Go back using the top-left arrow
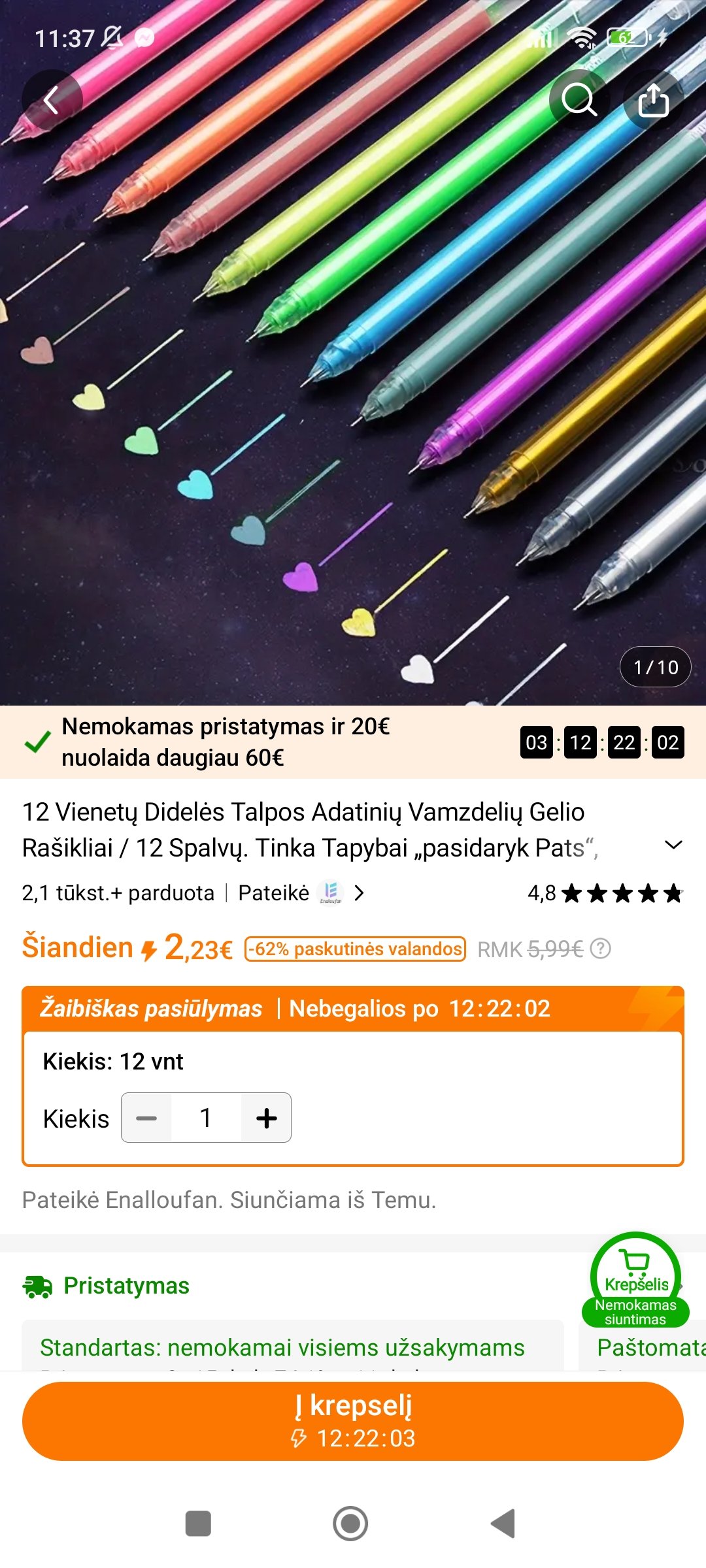Image resolution: width=706 pixels, height=1568 pixels. click(52, 100)
